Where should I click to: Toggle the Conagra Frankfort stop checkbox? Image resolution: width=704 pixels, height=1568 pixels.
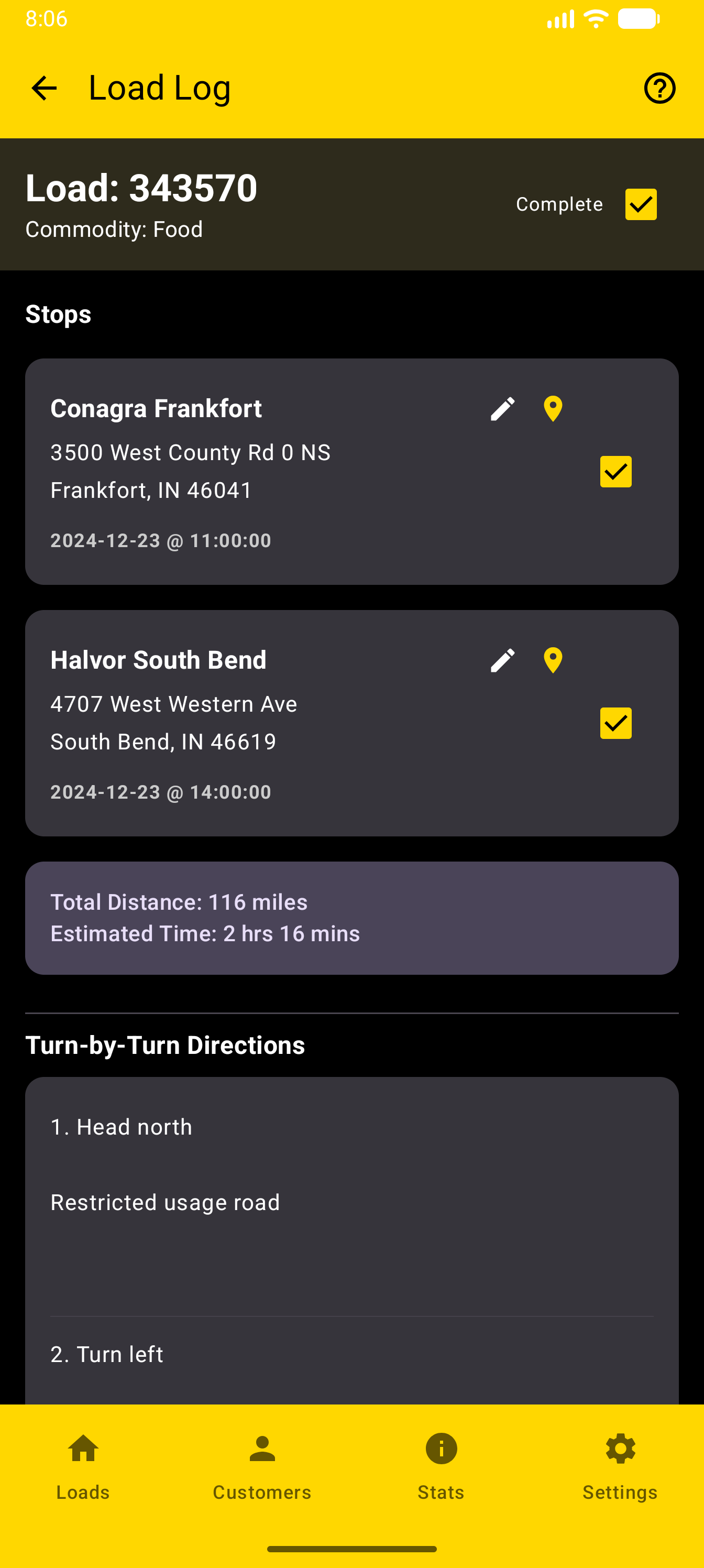pos(615,471)
